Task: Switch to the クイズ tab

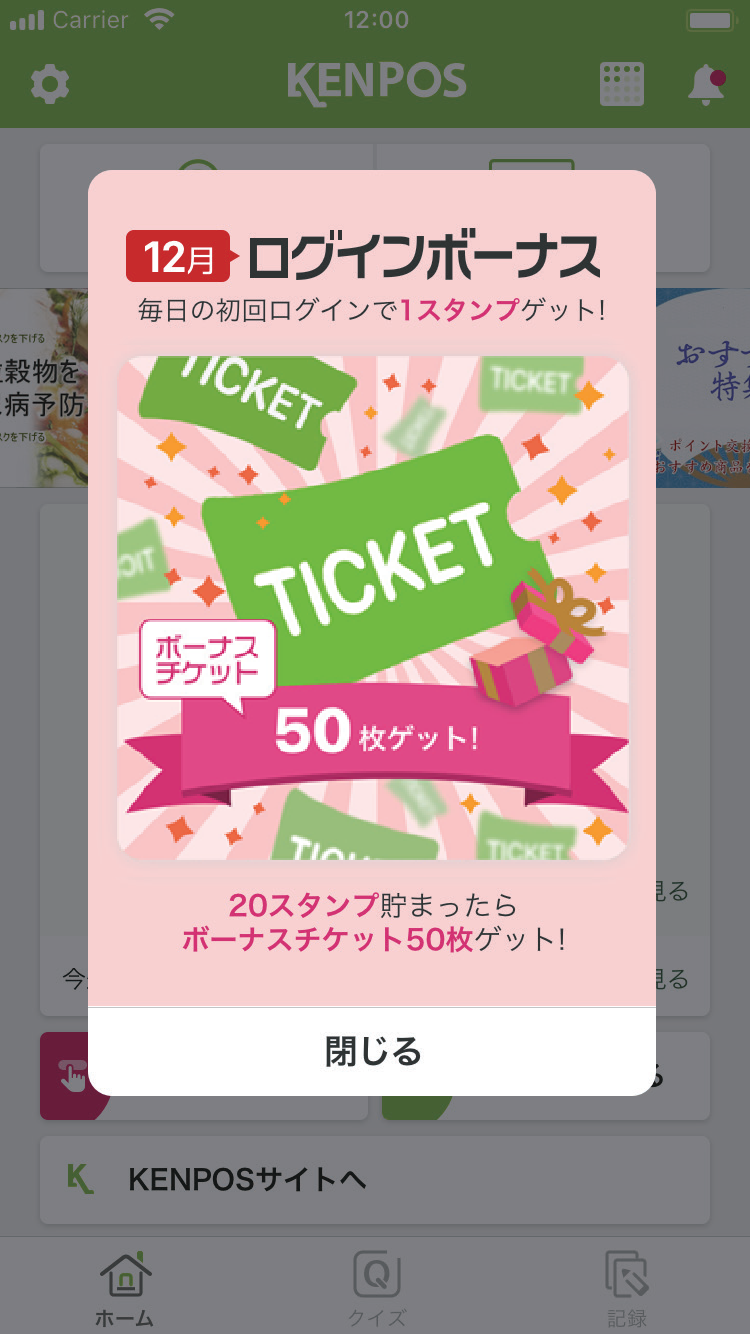Action: click(376, 1287)
